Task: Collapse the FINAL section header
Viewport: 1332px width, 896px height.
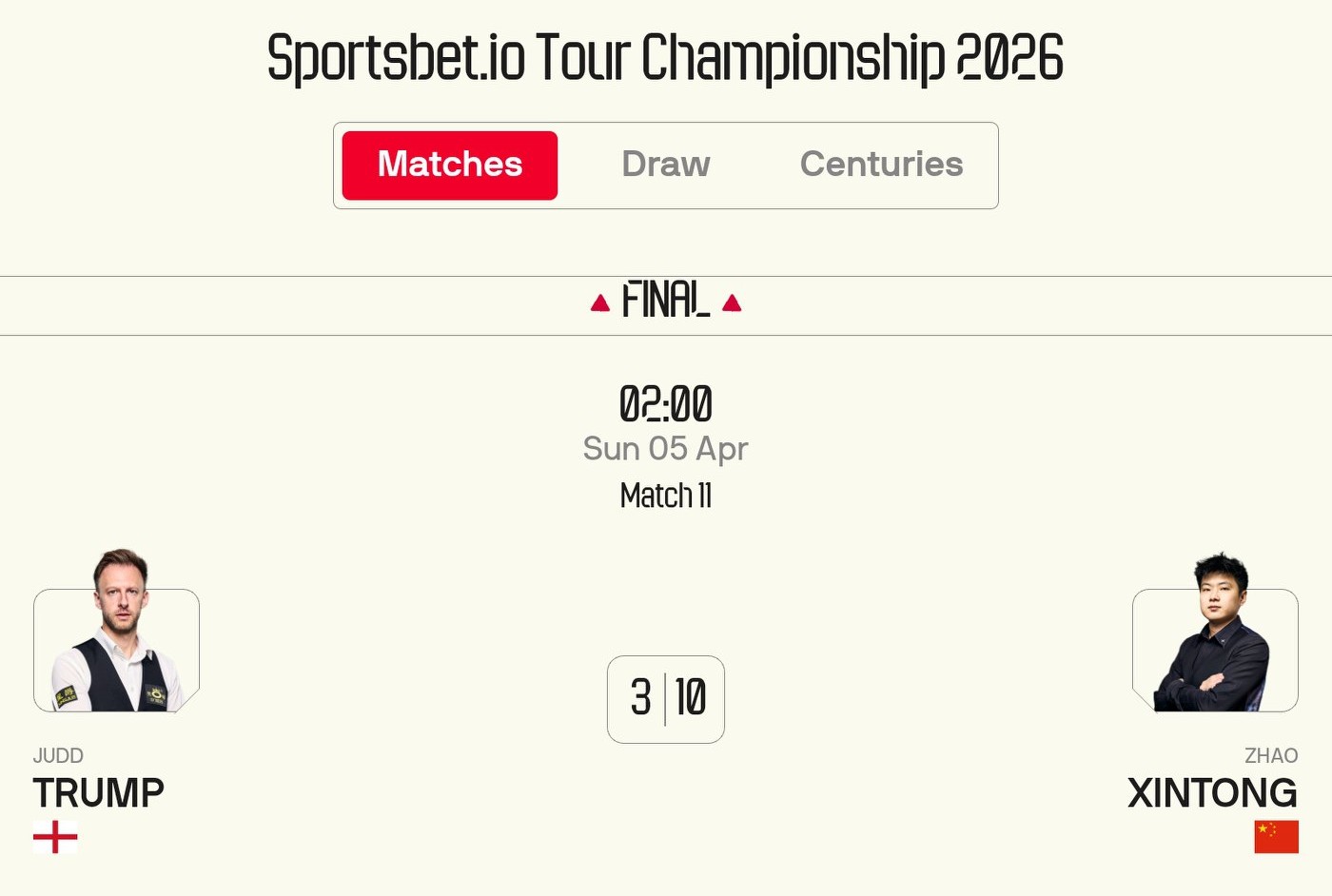Action: (x=665, y=302)
